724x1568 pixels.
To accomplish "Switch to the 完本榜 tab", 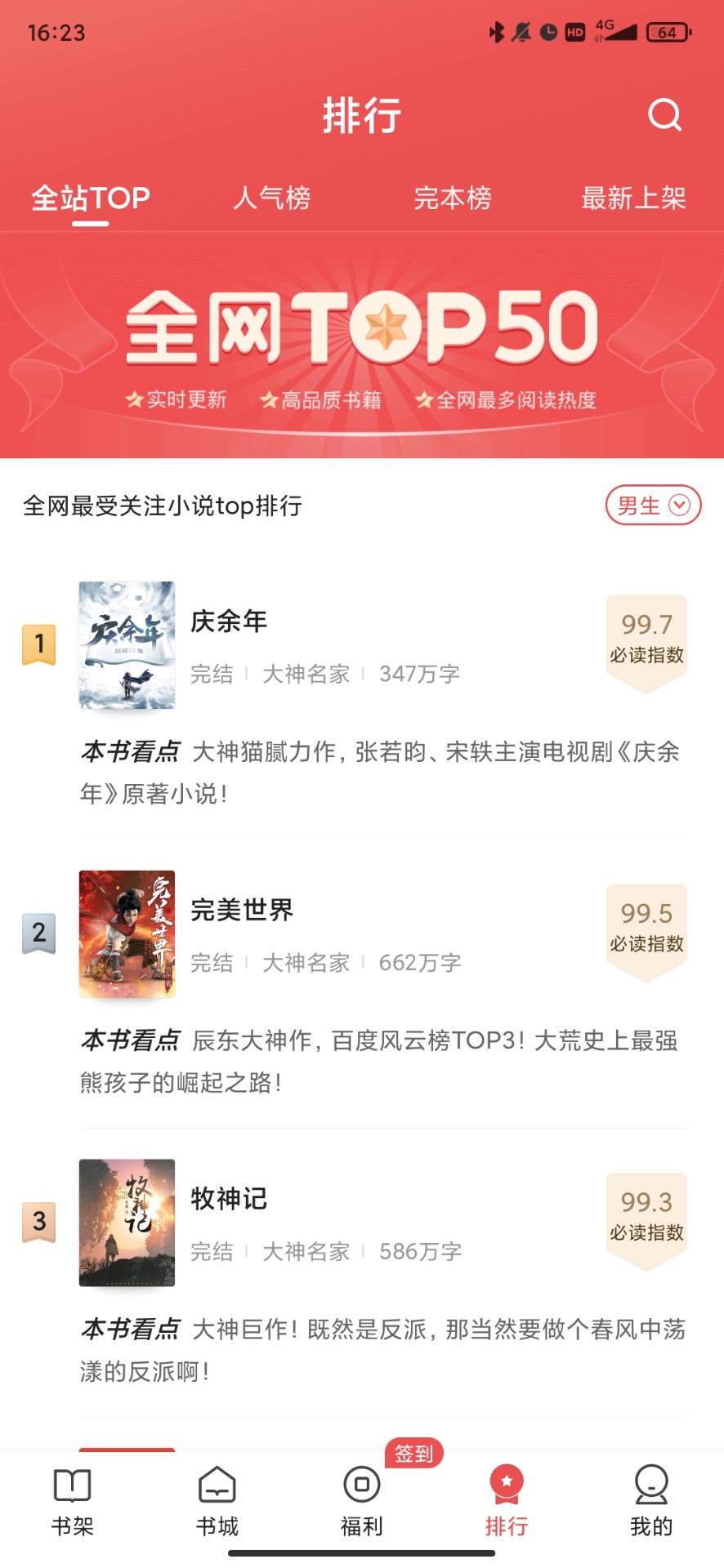I will coord(453,198).
